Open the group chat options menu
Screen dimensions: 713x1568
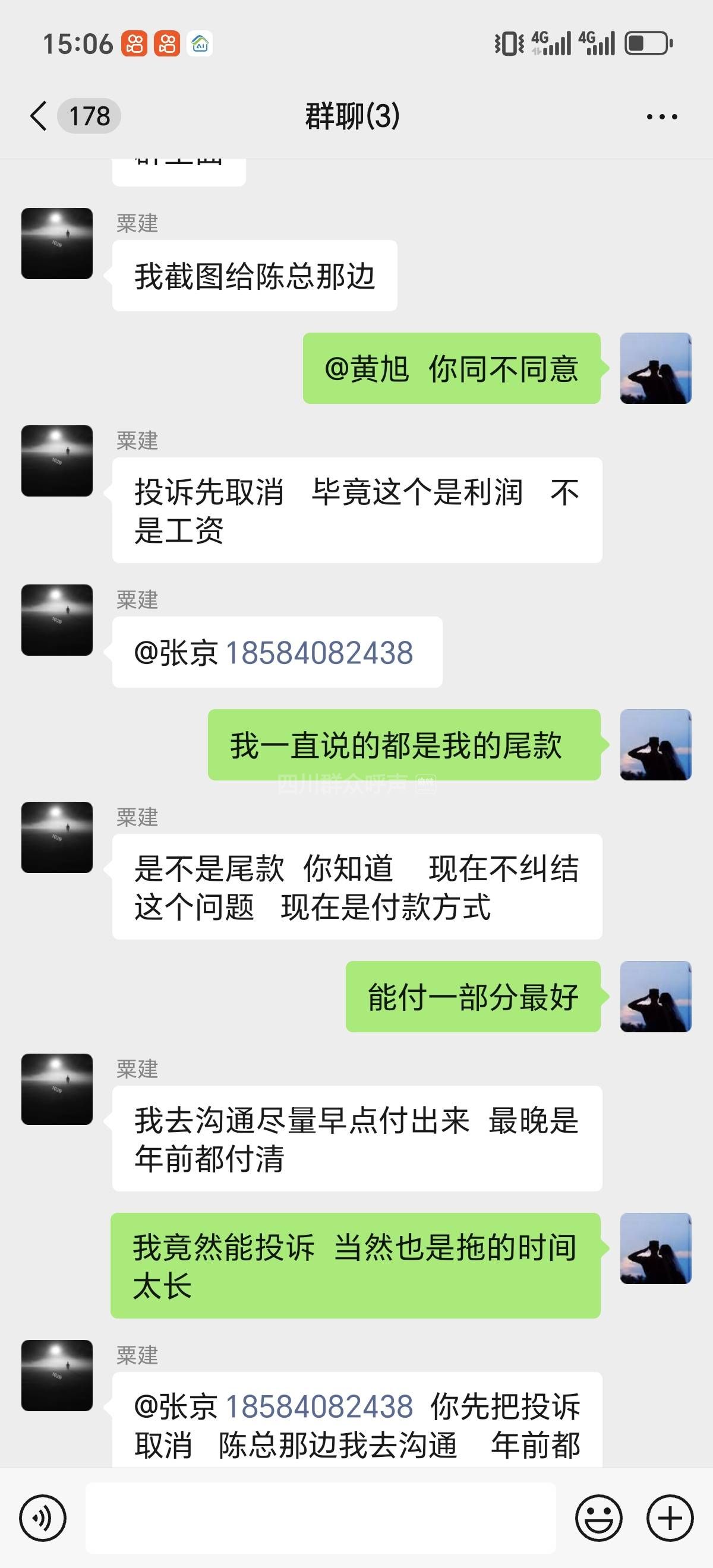(662, 116)
